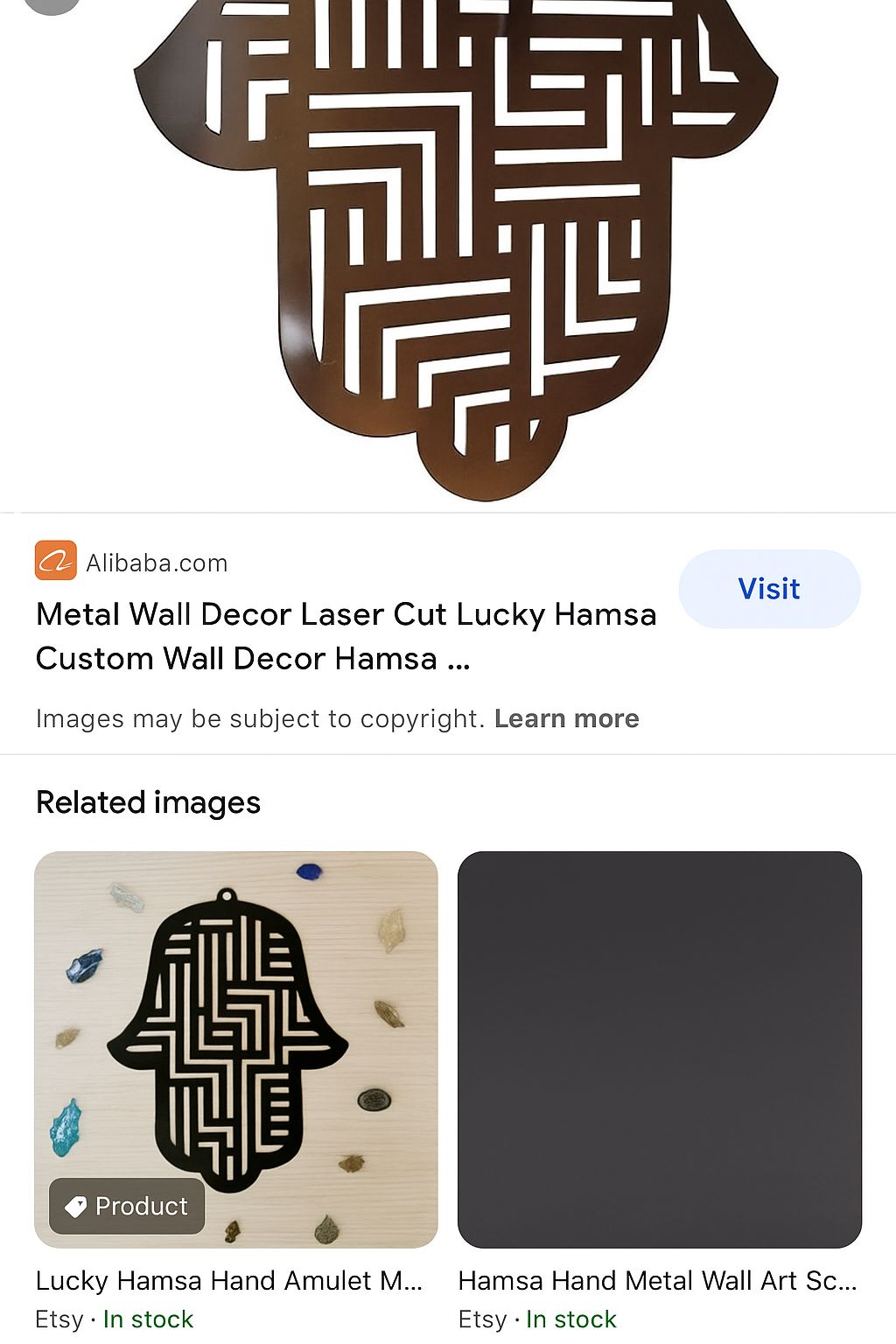Image resolution: width=896 pixels, height=1344 pixels.
Task: Open the Hamsa Hand Metal Wall Art image
Action: coord(659,1049)
